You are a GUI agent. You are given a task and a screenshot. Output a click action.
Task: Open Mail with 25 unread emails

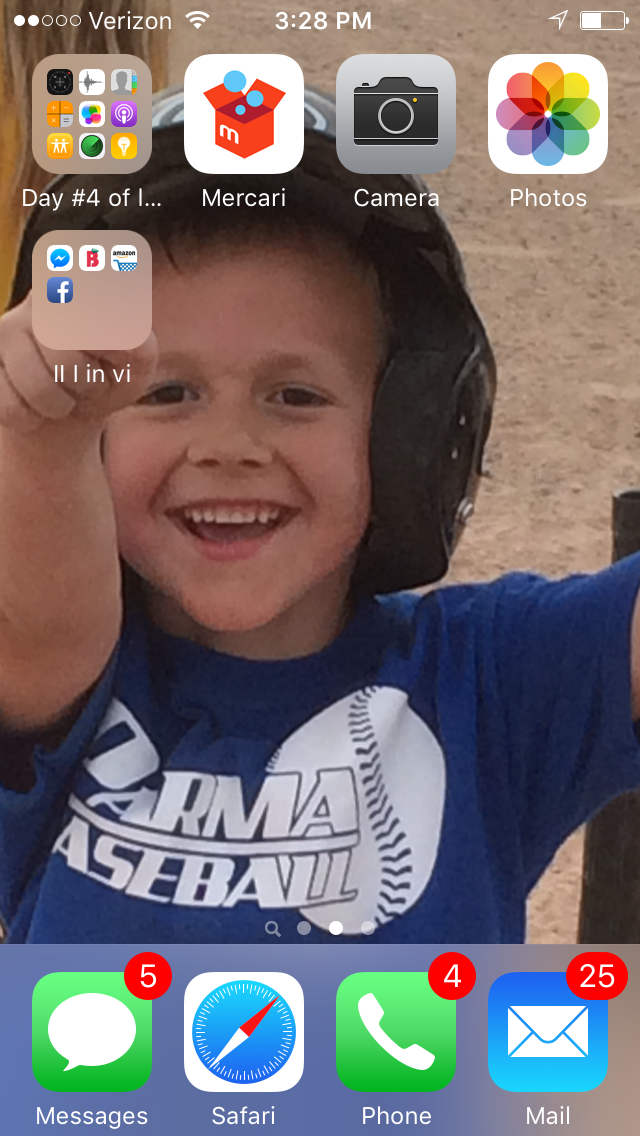pyautogui.click(x=548, y=1032)
